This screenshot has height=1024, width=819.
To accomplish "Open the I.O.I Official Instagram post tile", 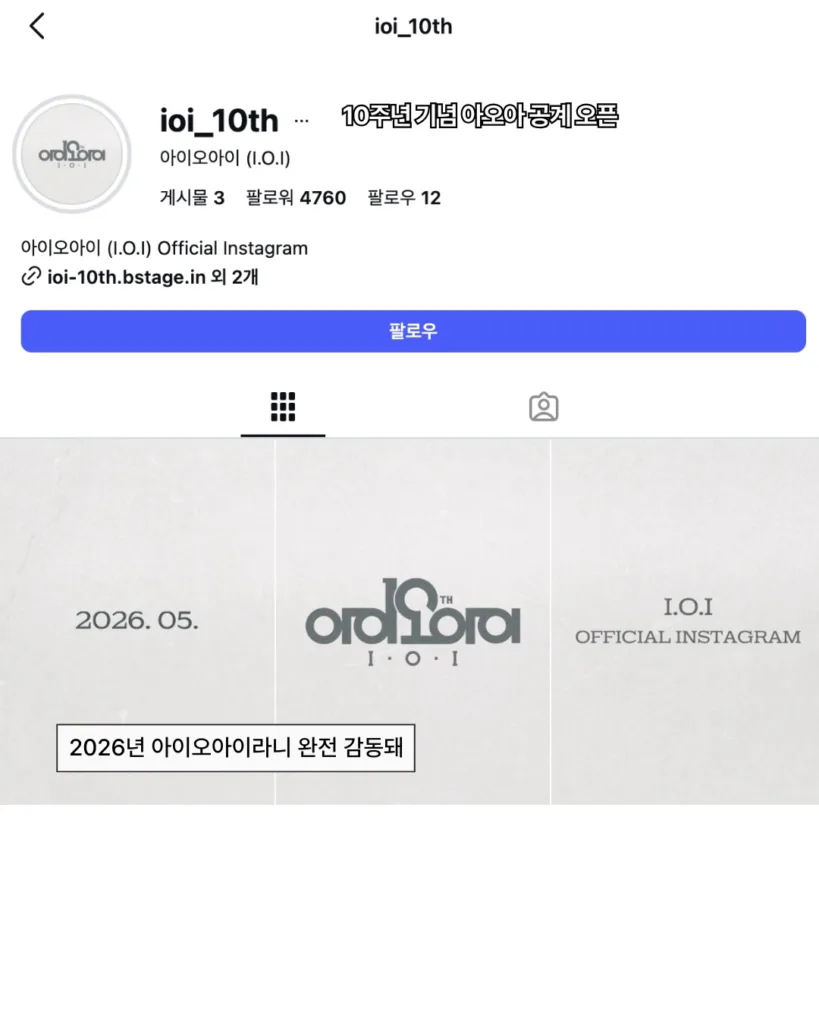I will [686, 620].
